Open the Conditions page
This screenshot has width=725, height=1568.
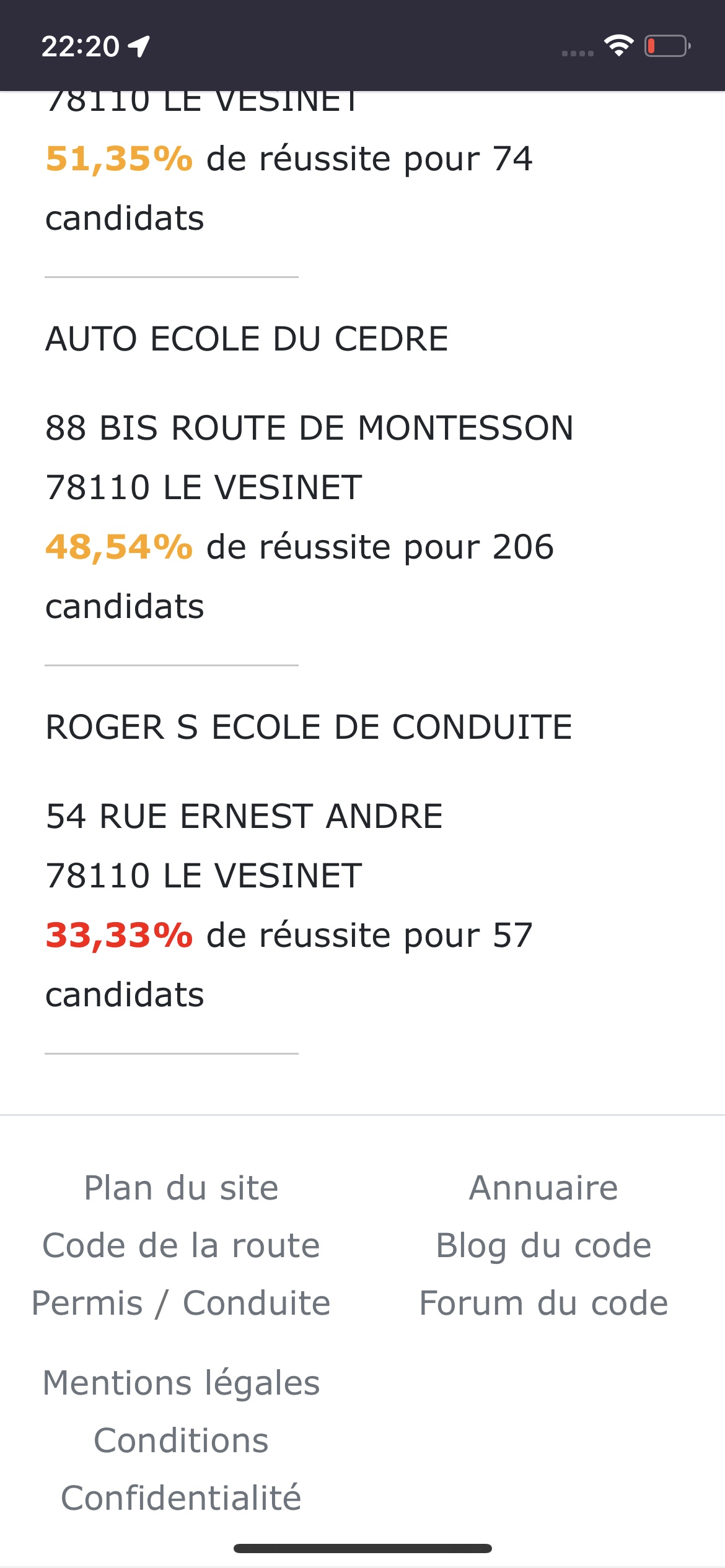181,1440
